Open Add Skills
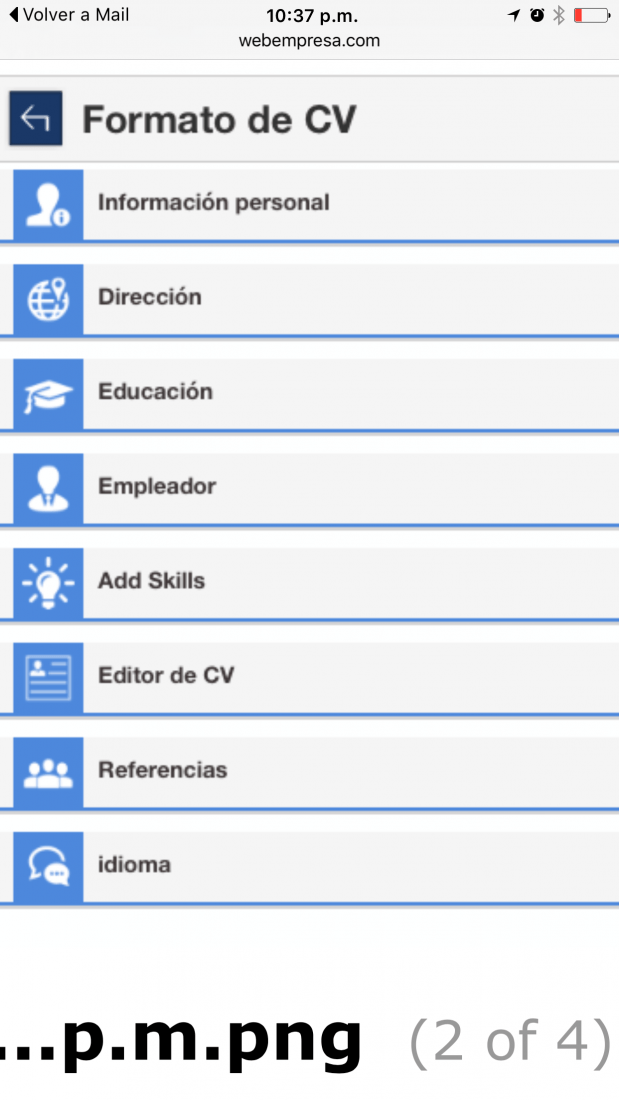619x1100 pixels. (310, 584)
